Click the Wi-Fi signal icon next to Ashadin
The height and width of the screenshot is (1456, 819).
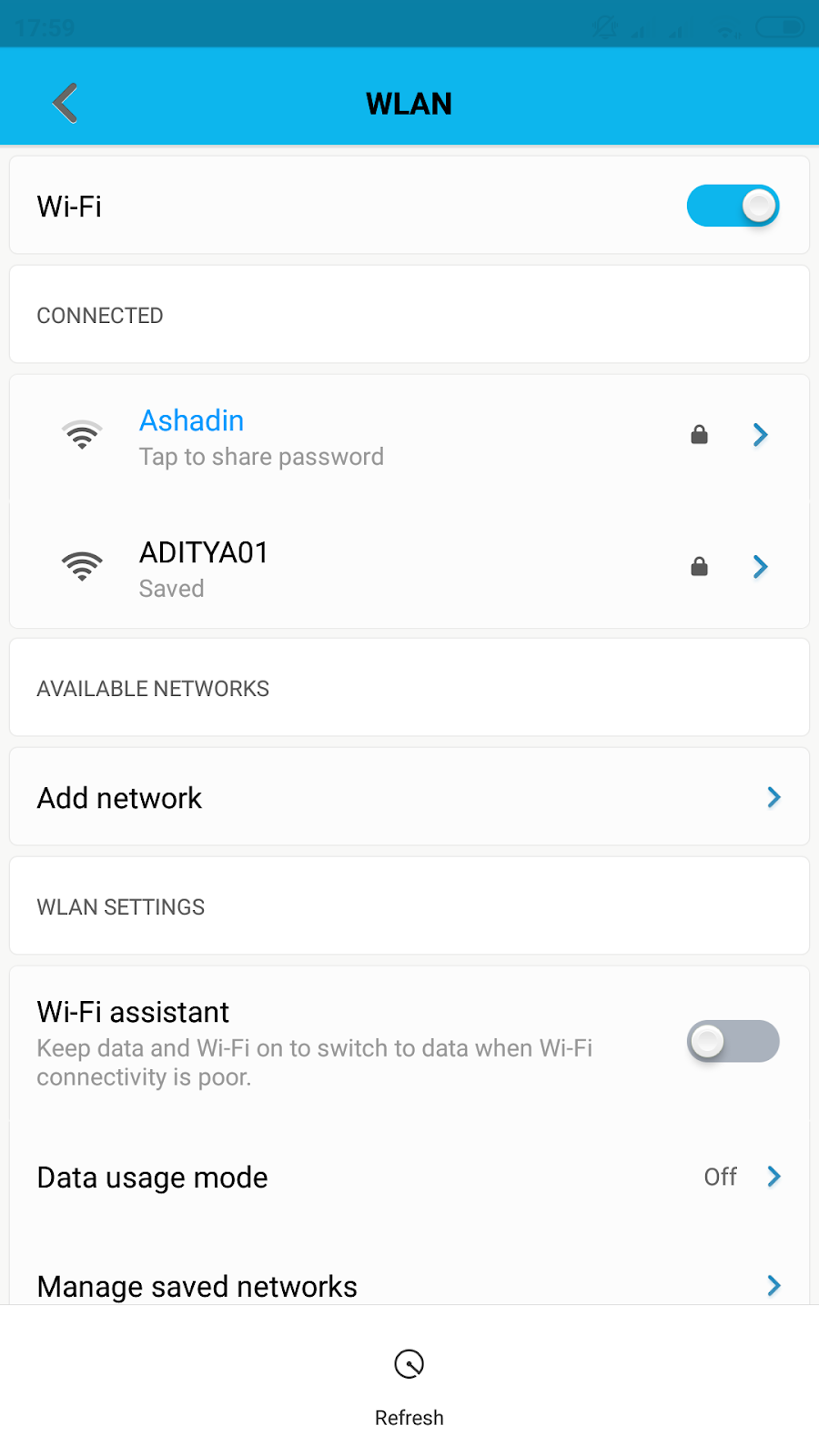coord(81,434)
